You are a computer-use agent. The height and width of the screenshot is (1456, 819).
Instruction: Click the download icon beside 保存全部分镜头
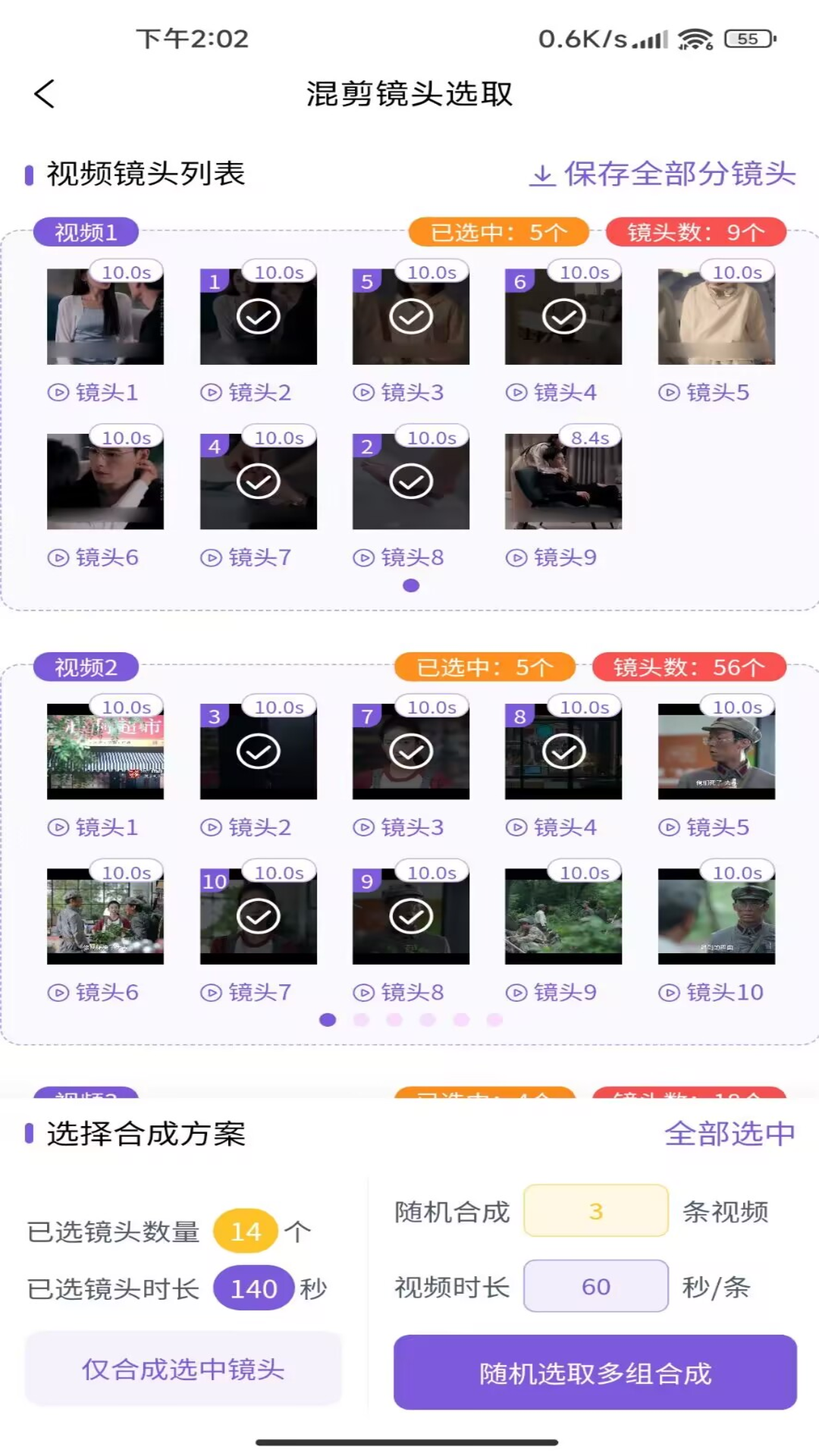point(541,176)
